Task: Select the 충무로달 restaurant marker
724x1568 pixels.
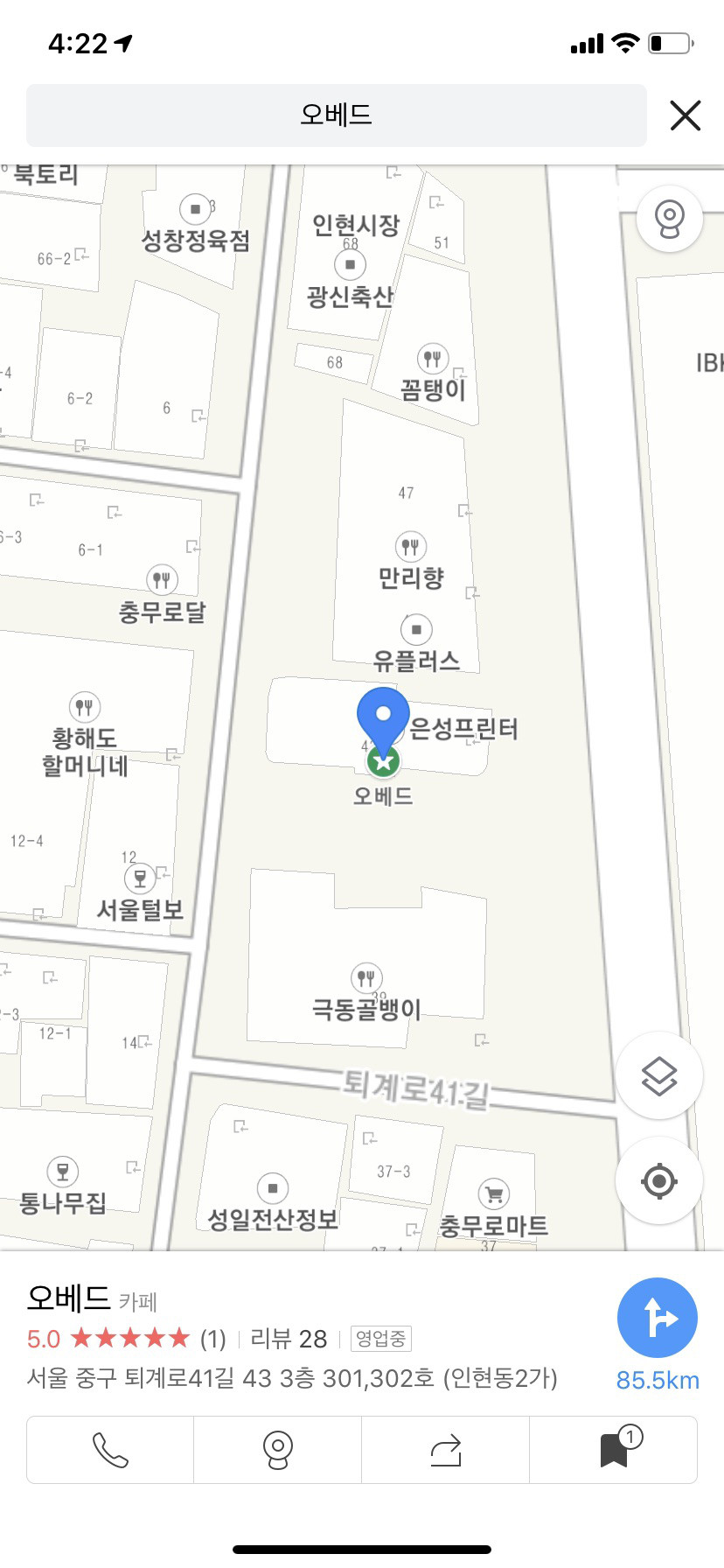Action: click(161, 579)
